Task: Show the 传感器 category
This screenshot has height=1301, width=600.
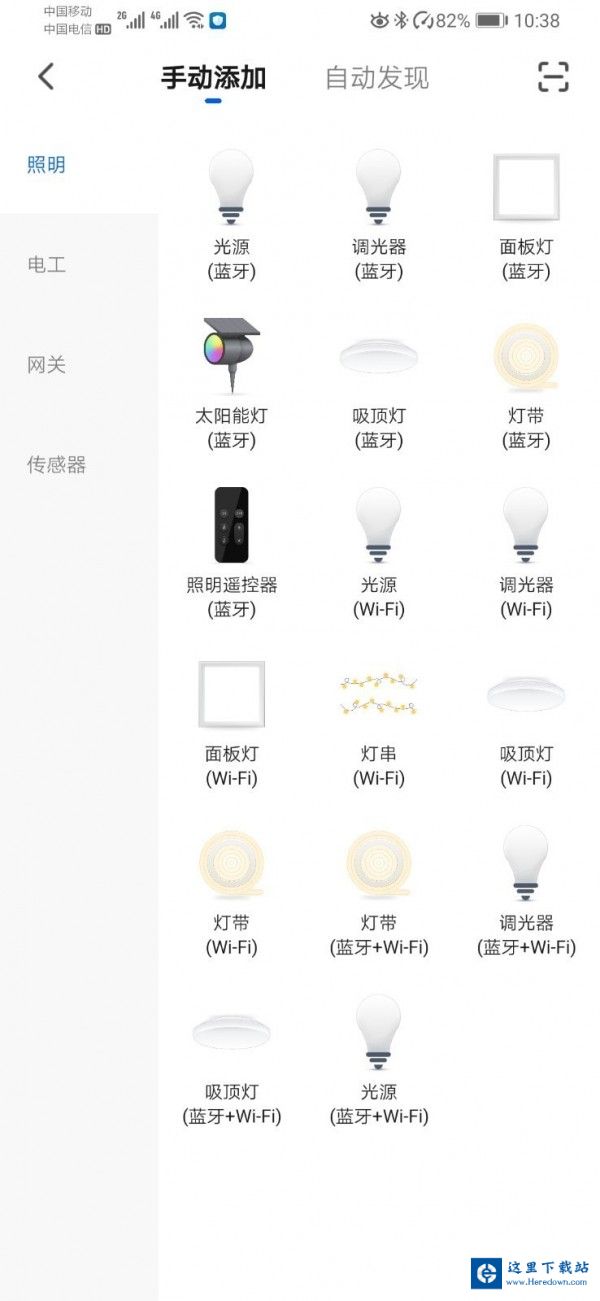Action: (x=57, y=465)
